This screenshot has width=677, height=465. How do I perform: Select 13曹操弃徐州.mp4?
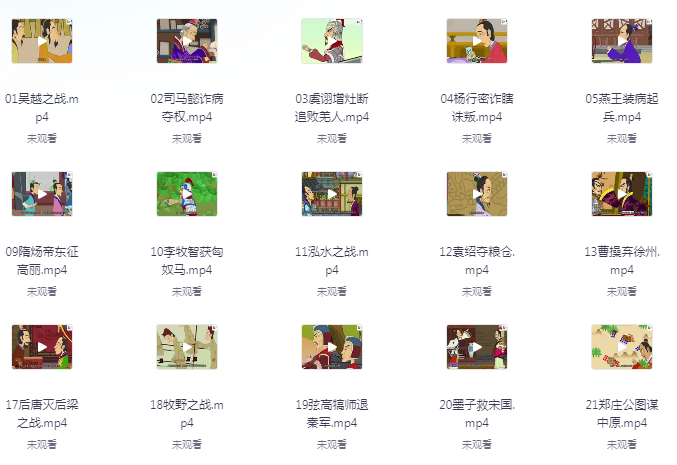pyautogui.click(x=622, y=194)
